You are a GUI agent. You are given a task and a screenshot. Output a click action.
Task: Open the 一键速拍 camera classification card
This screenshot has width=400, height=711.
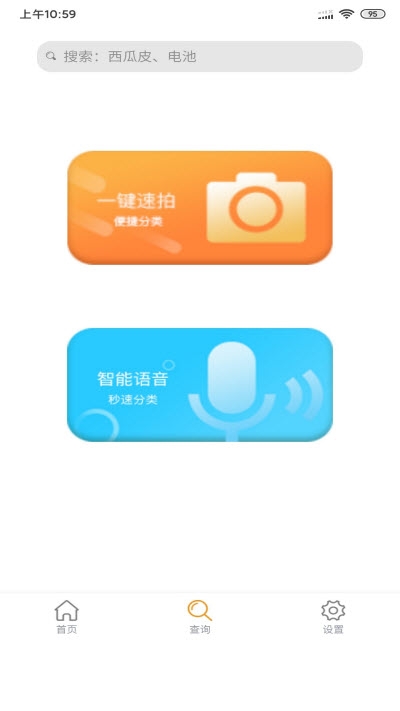click(200, 208)
